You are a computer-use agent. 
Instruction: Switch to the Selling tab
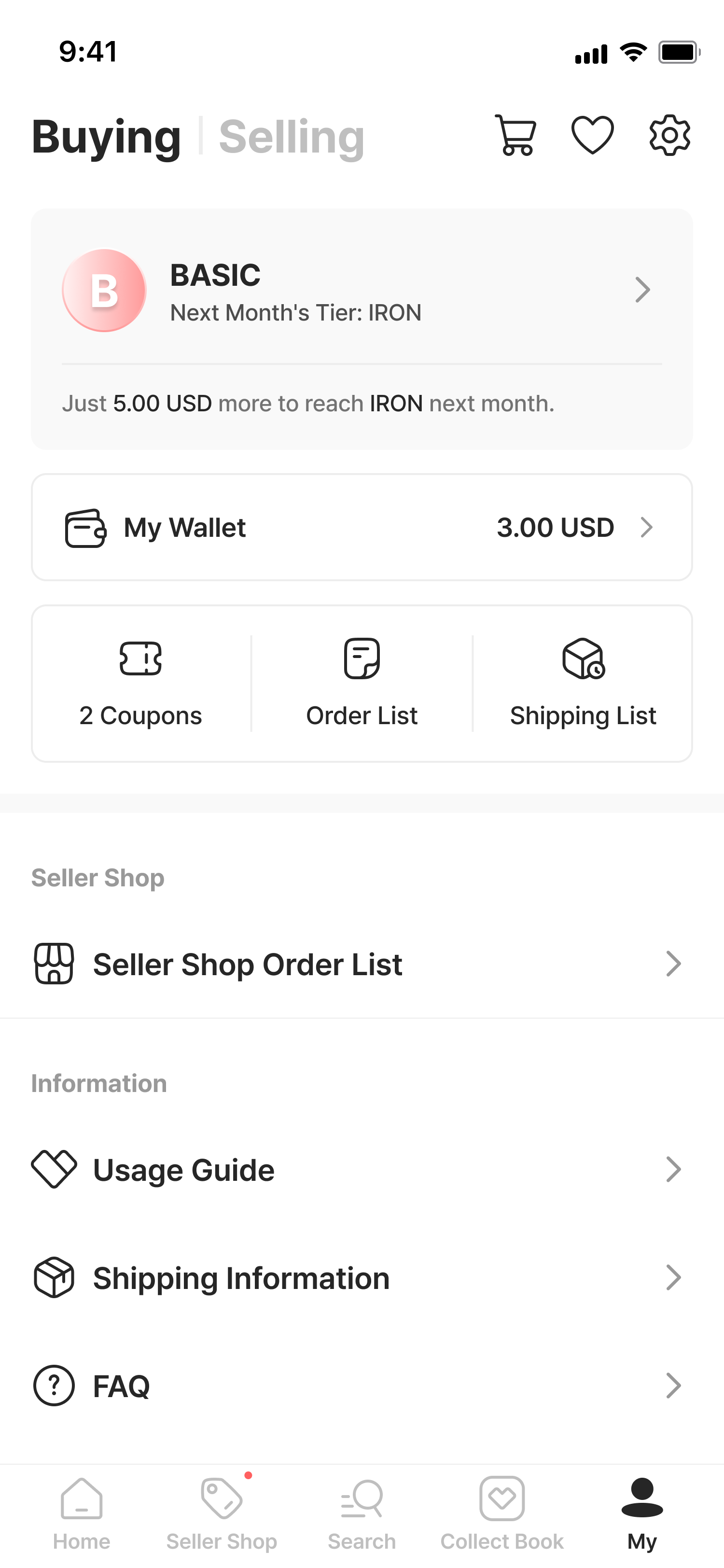(x=292, y=136)
